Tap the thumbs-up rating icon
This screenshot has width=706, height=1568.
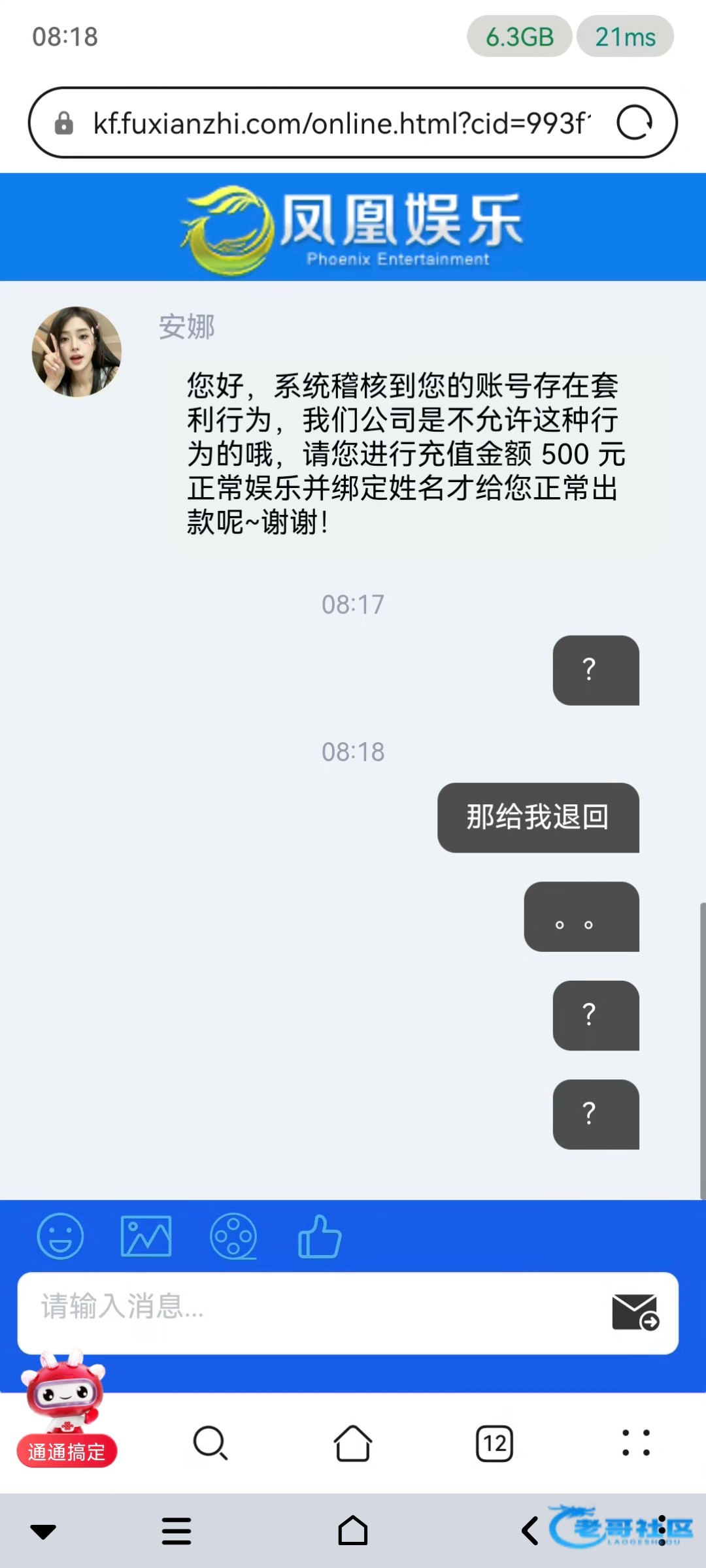pyautogui.click(x=320, y=1236)
